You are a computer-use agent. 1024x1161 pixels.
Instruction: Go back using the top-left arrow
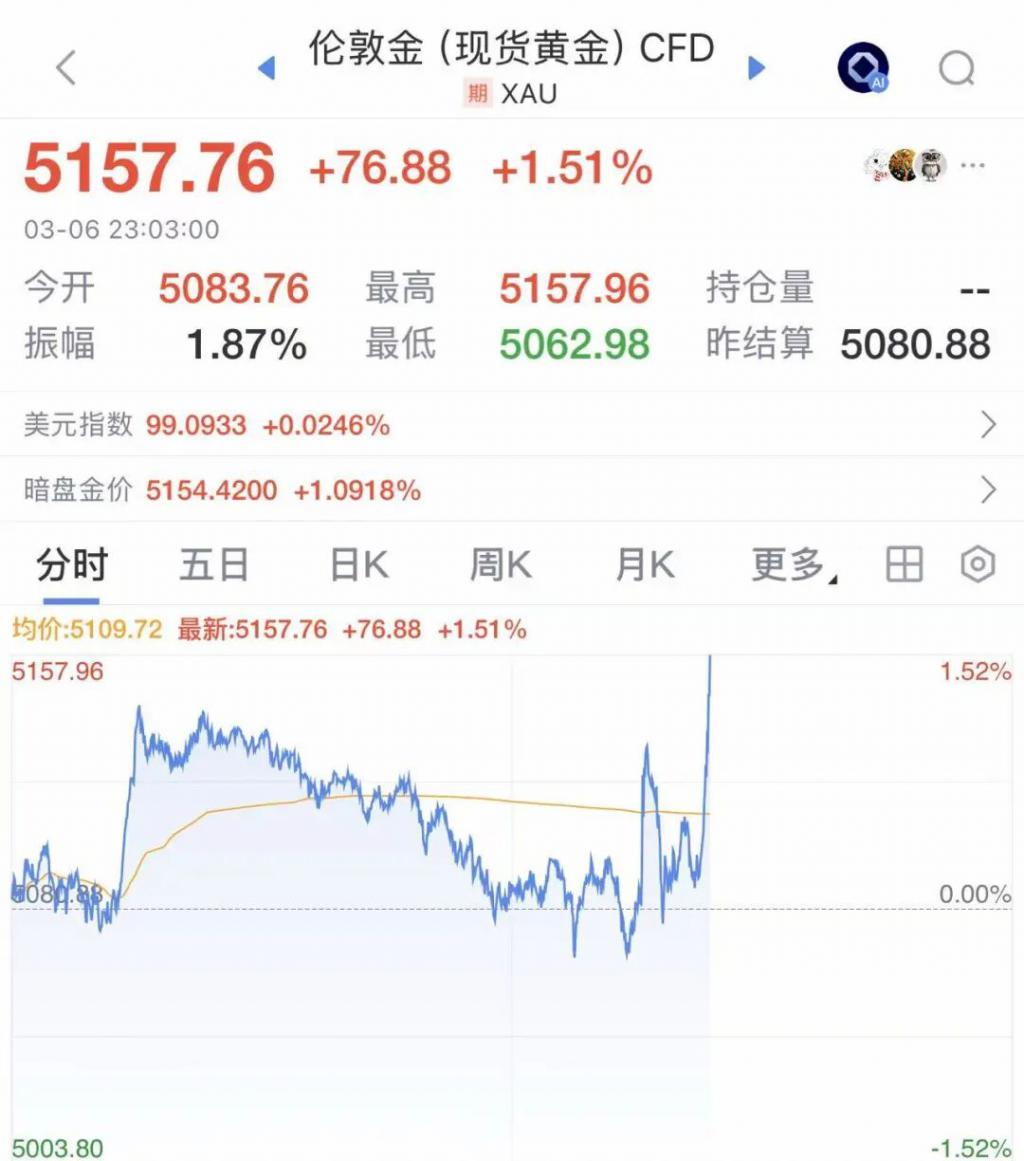(66, 68)
